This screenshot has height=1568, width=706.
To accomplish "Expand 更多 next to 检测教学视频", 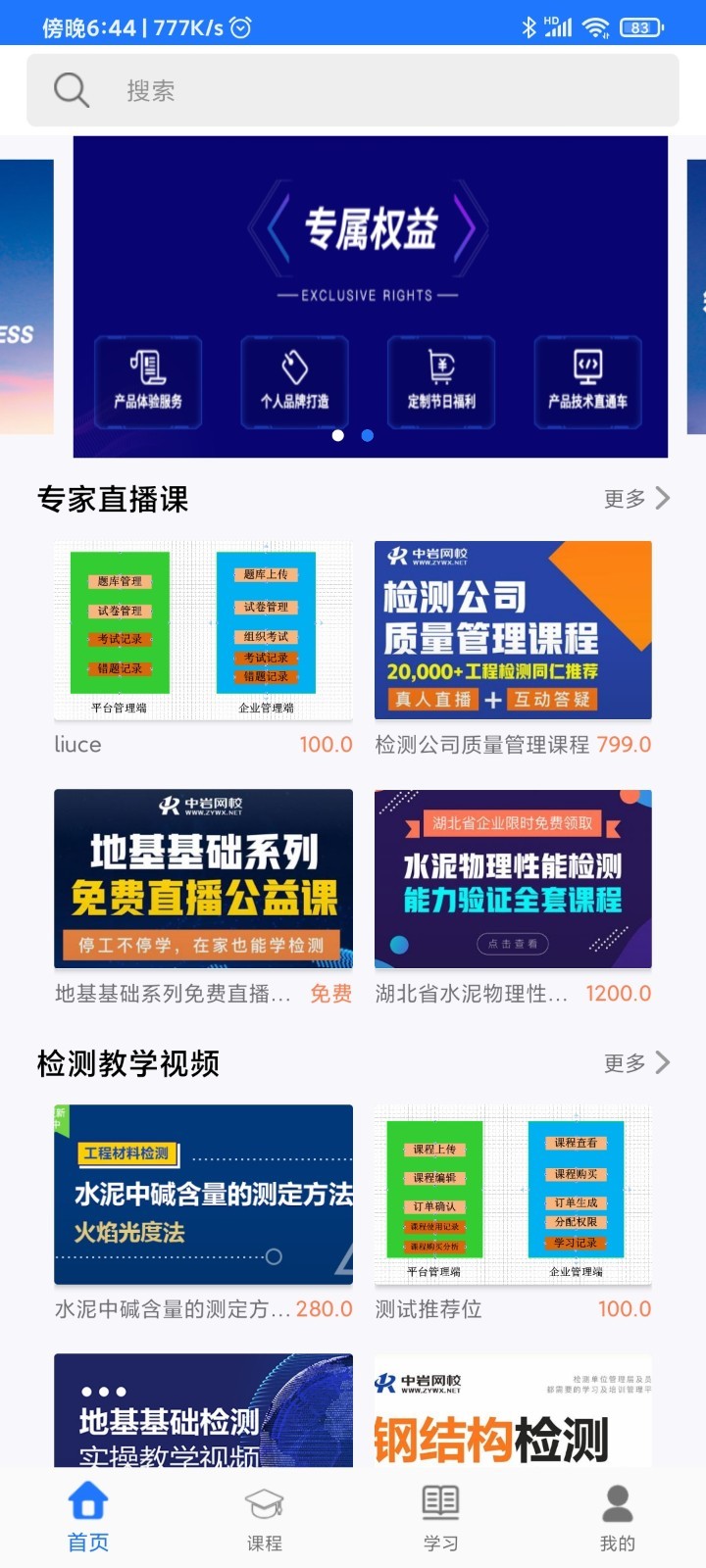I will coord(635,1064).
